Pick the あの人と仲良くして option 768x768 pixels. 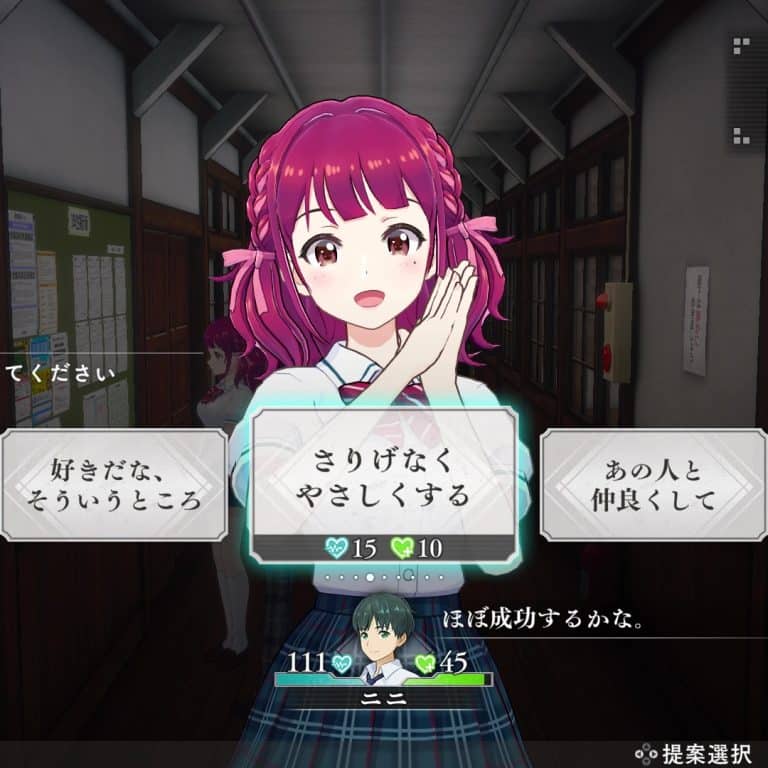tap(653, 485)
